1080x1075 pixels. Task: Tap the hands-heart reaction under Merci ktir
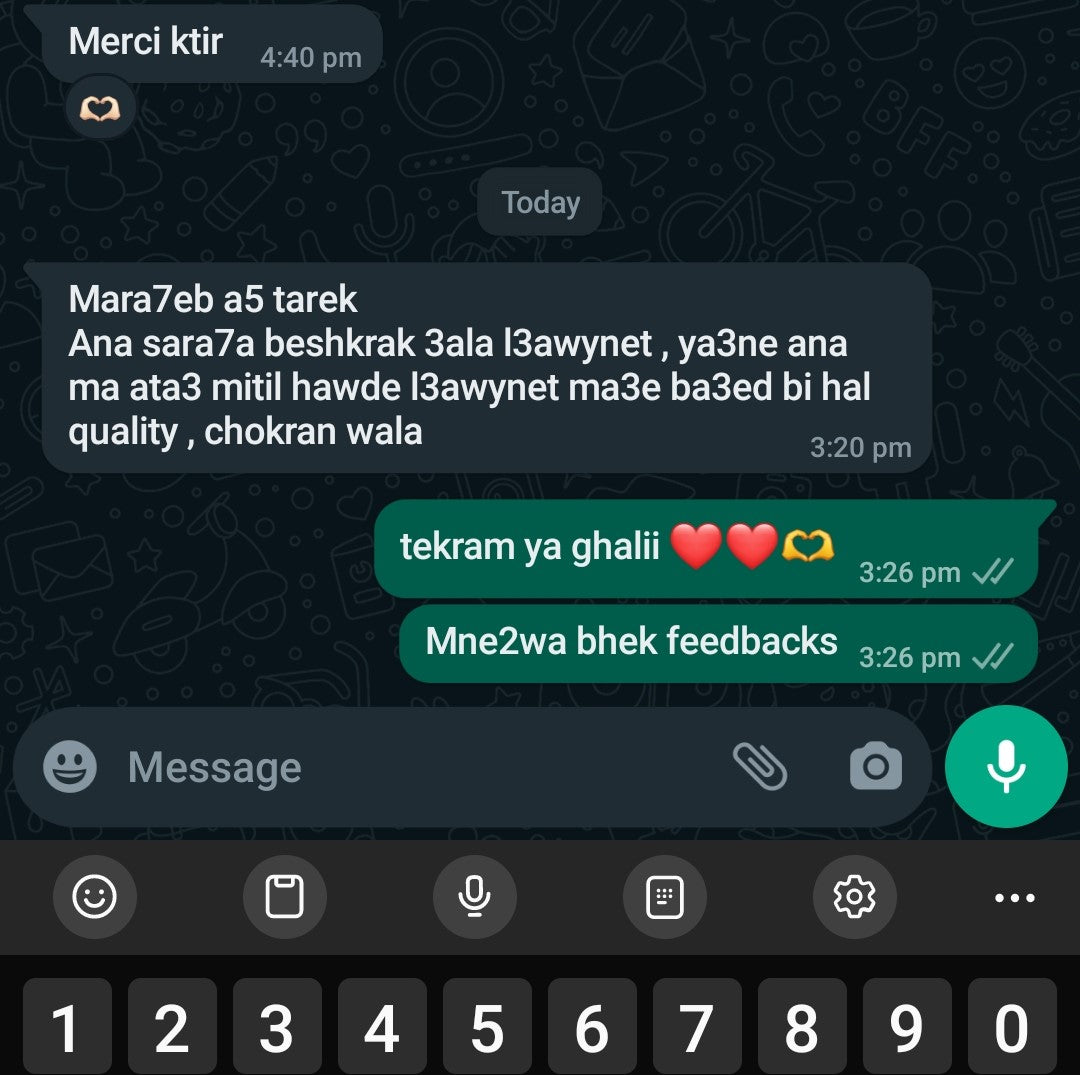coord(100,108)
